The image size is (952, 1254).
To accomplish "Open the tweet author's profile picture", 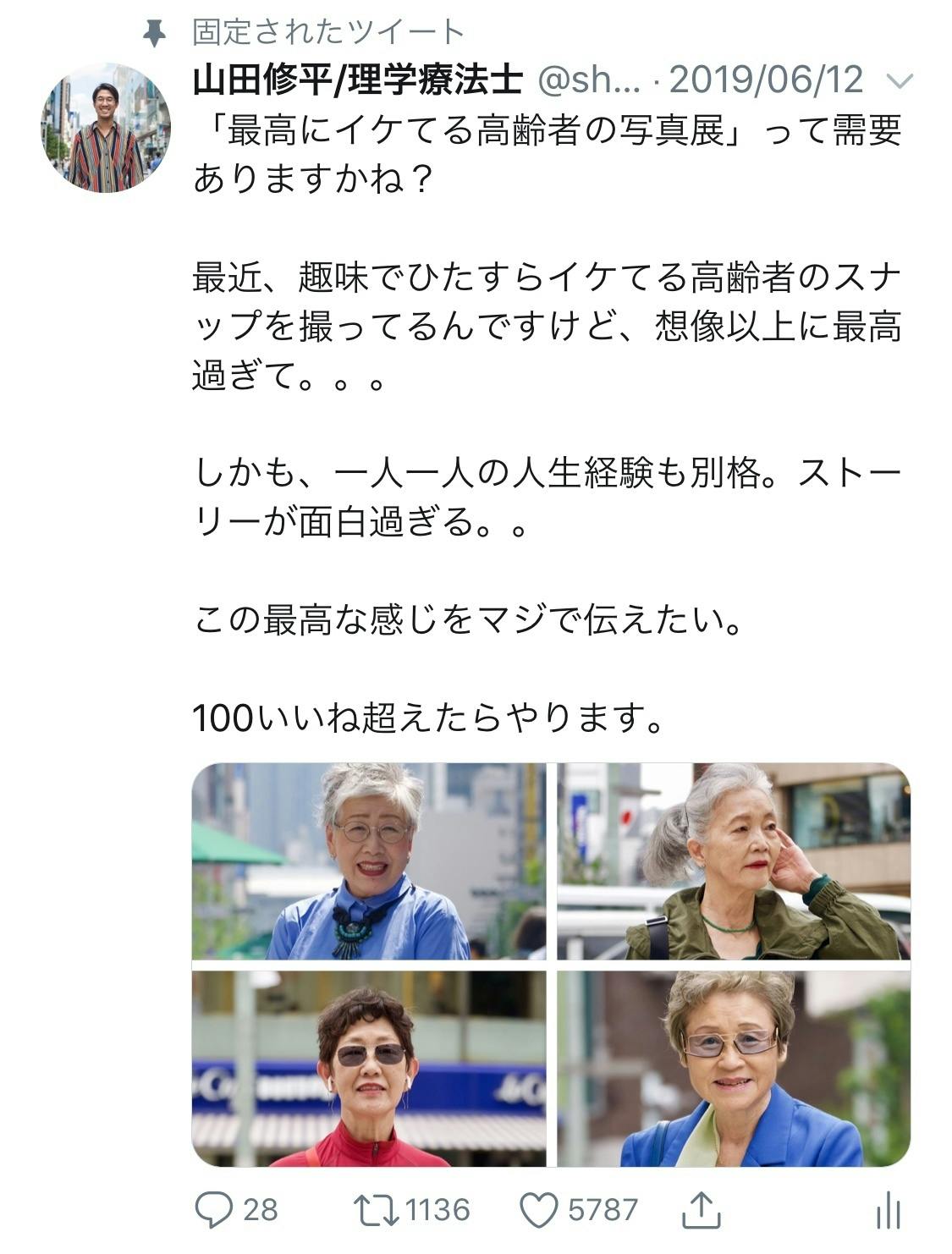I will click(106, 129).
